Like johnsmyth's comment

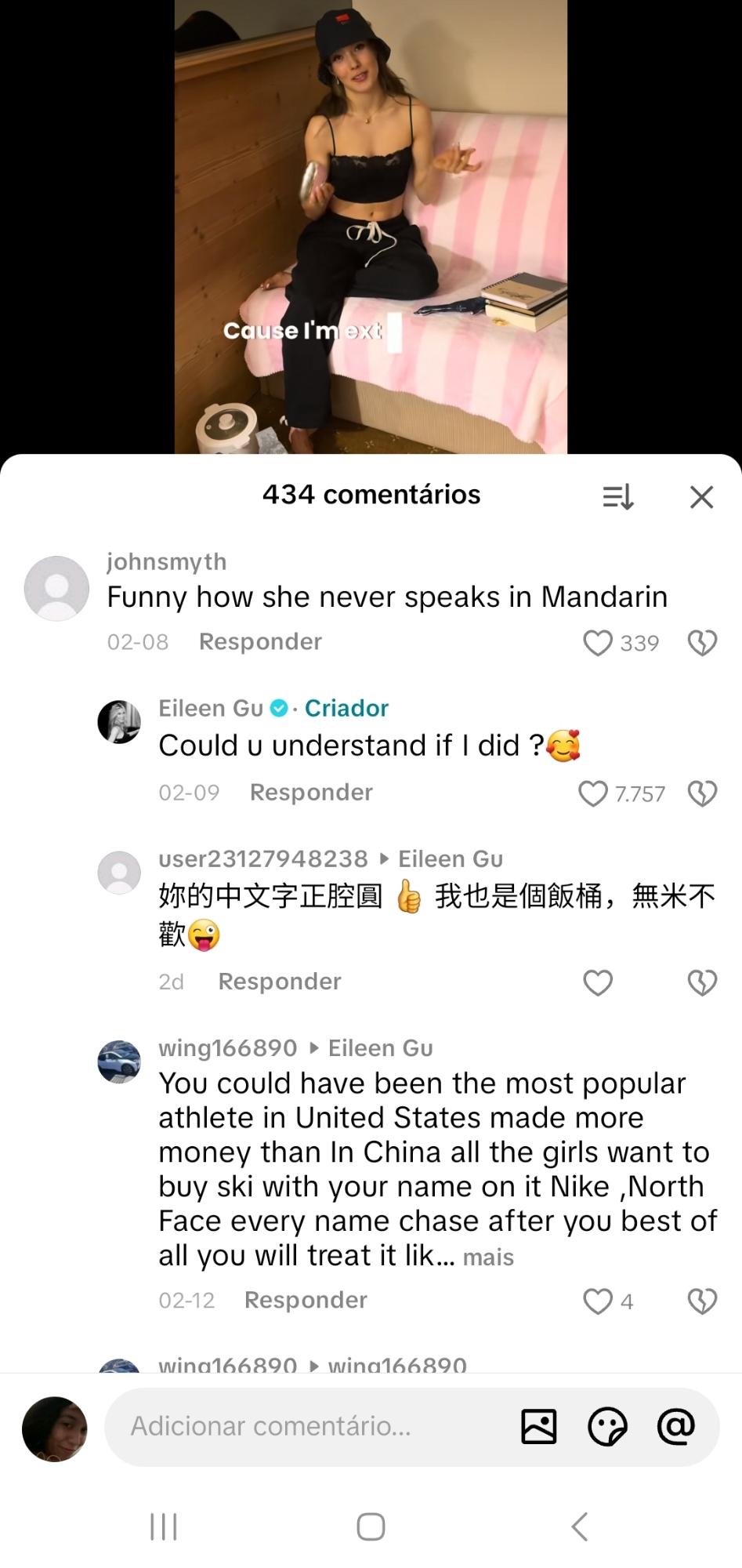598,643
